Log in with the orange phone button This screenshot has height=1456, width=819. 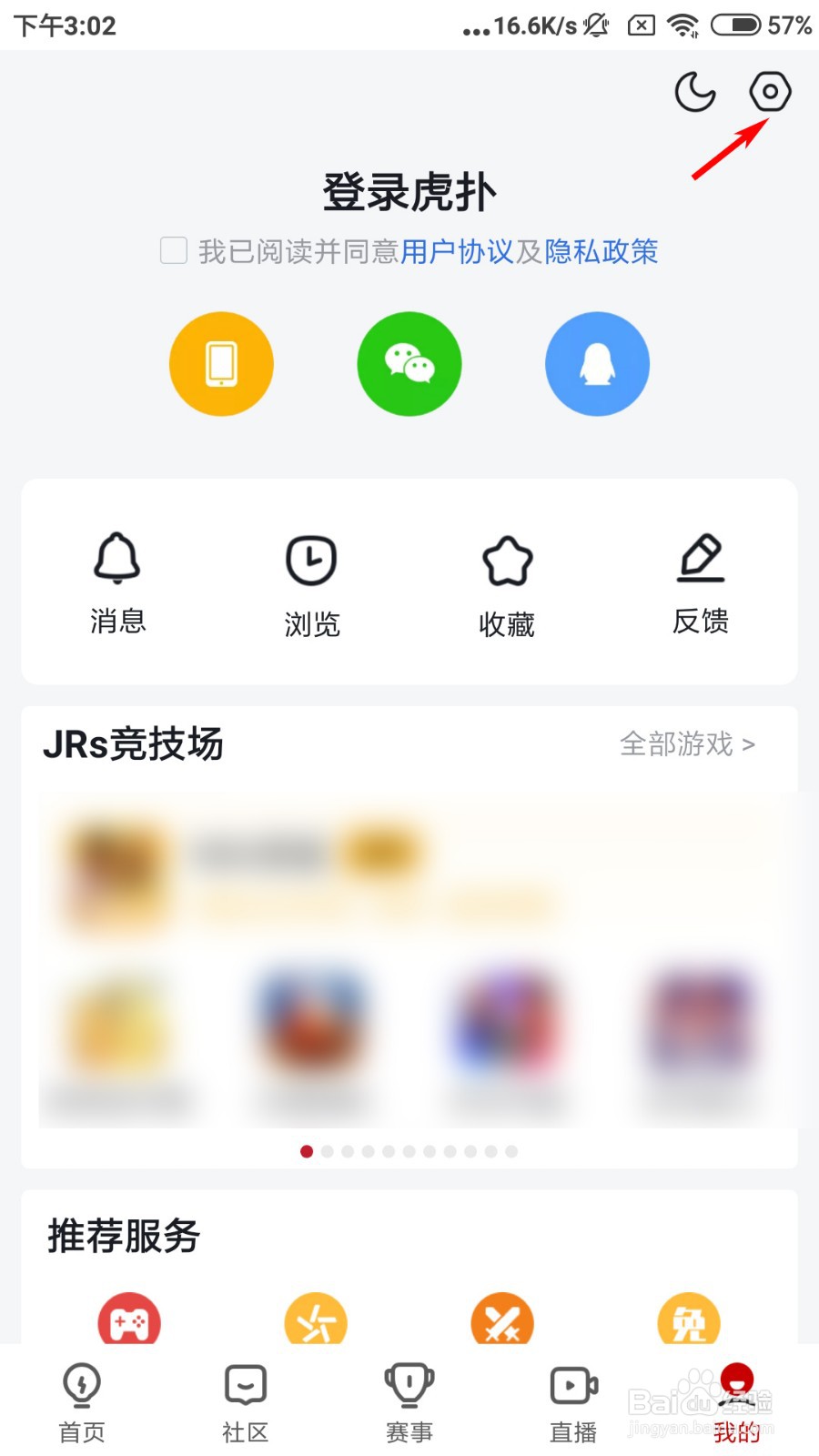[221, 364]
